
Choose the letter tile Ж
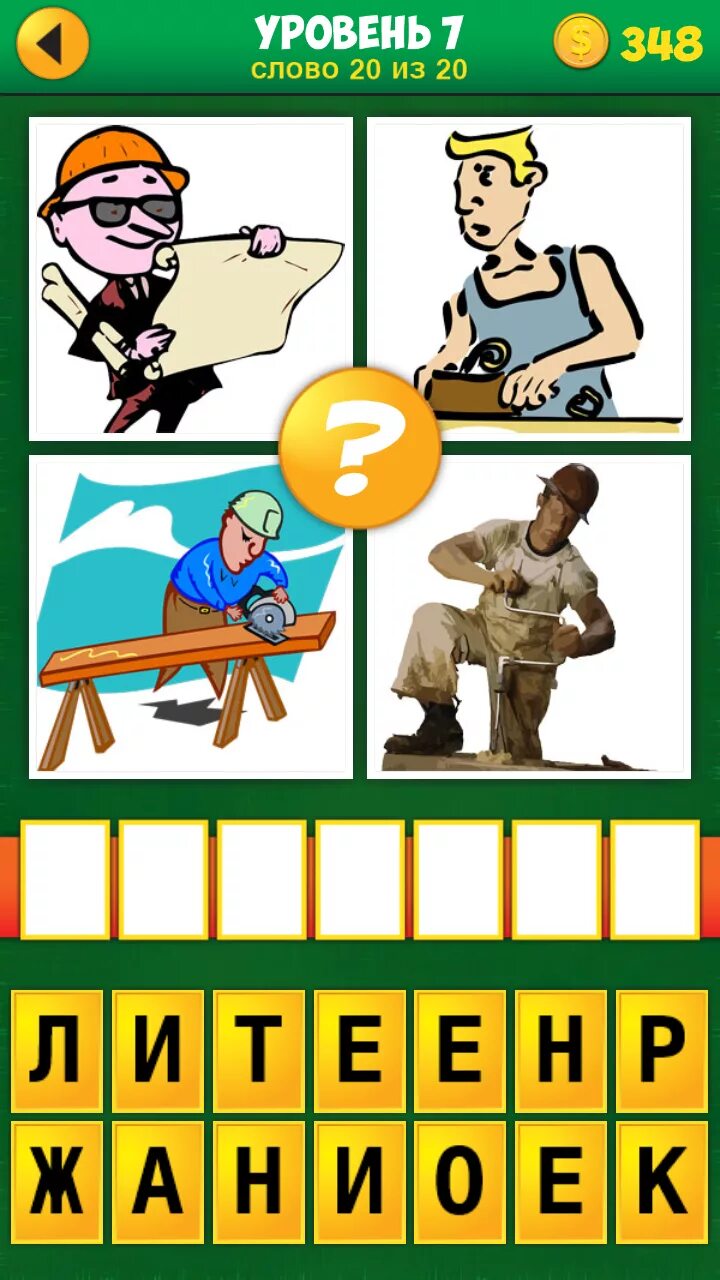(x=57, y=1181)
